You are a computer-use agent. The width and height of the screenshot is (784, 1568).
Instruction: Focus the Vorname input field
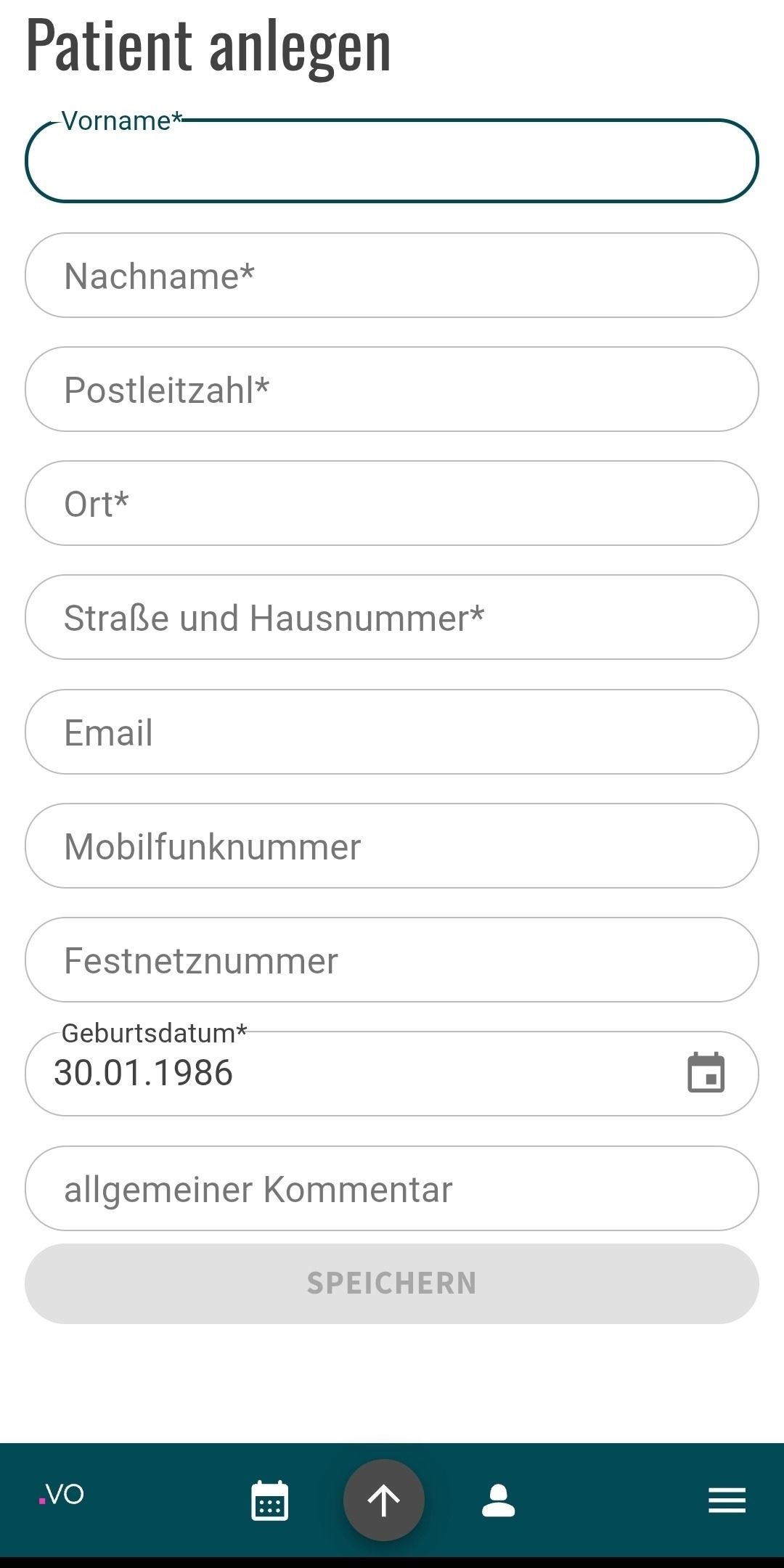(x=392, y=161)
